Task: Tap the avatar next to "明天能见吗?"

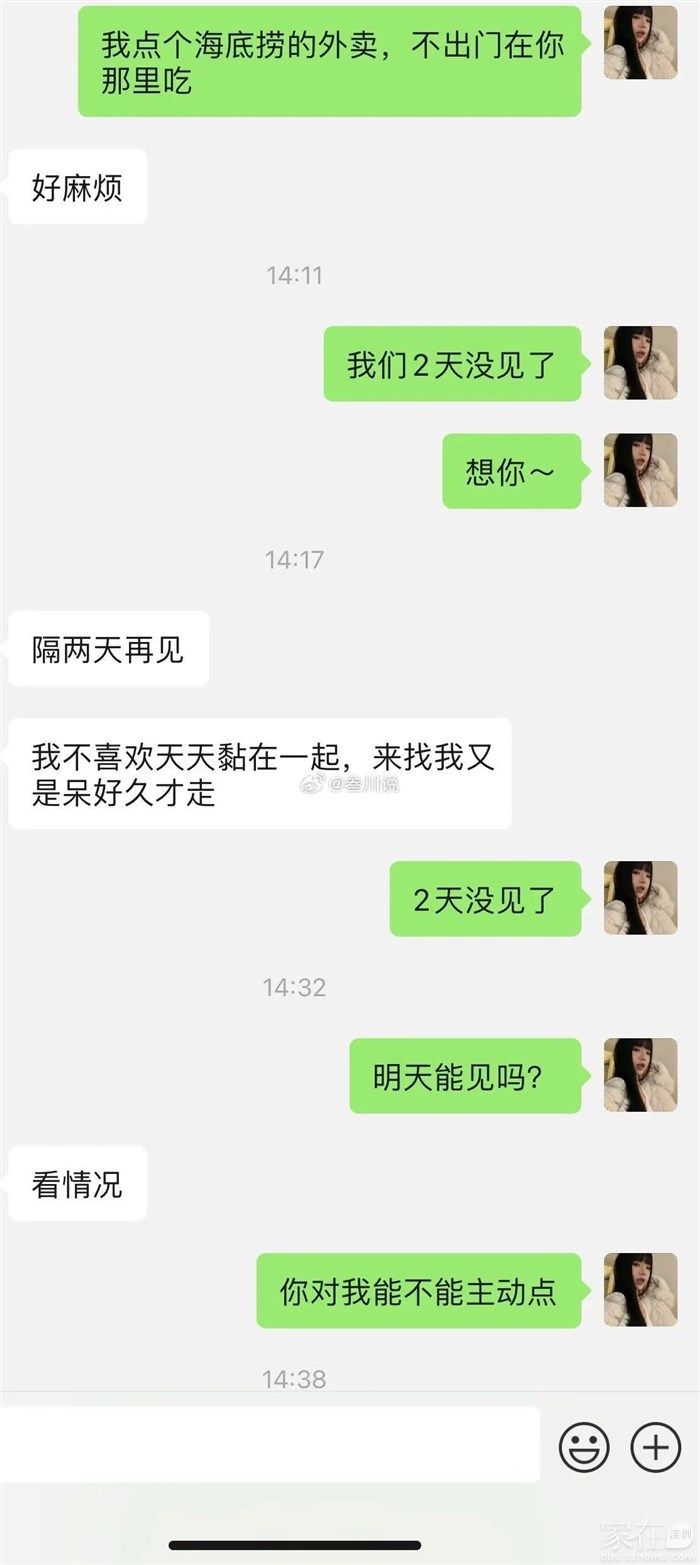Action: tap(640, 1075)
